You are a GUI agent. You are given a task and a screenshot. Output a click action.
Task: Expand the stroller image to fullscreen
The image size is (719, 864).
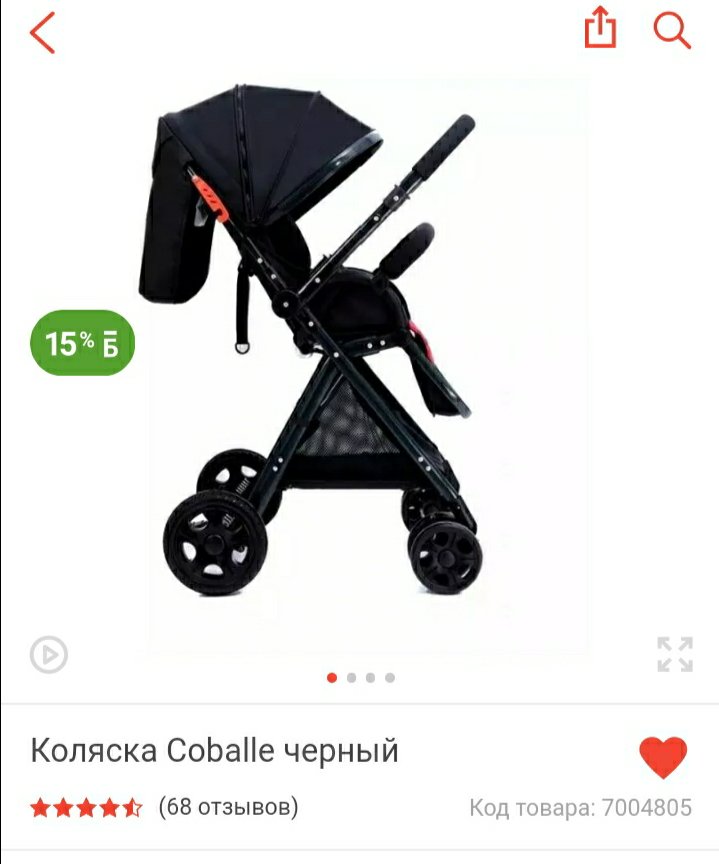click(x=675, y=654)
